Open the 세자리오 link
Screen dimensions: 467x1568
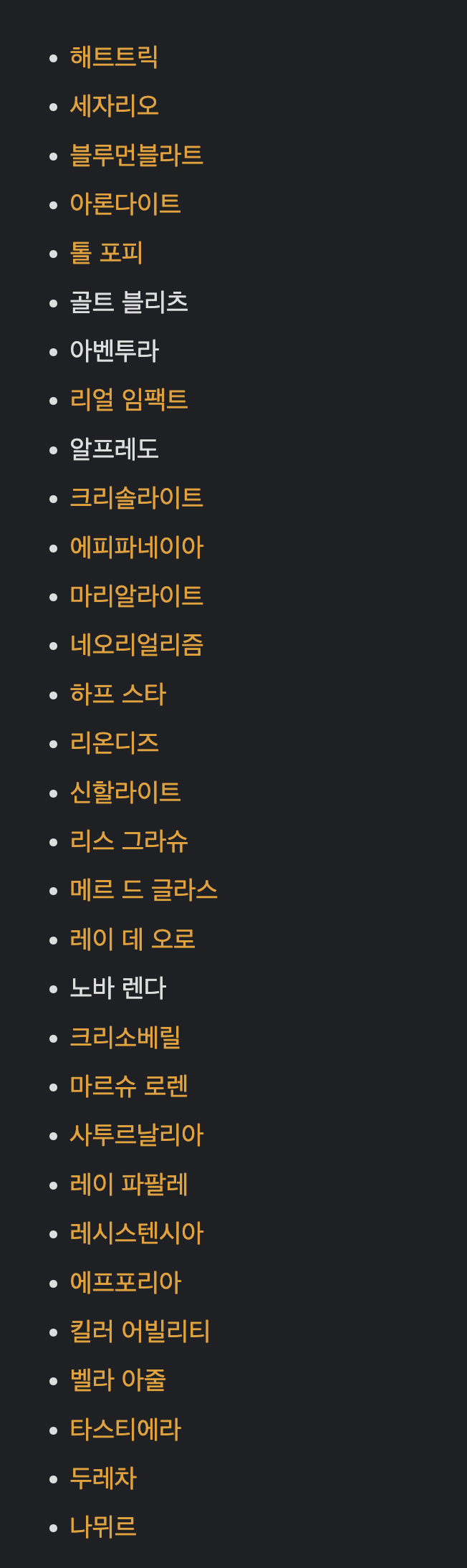click(x=114, y=106)
